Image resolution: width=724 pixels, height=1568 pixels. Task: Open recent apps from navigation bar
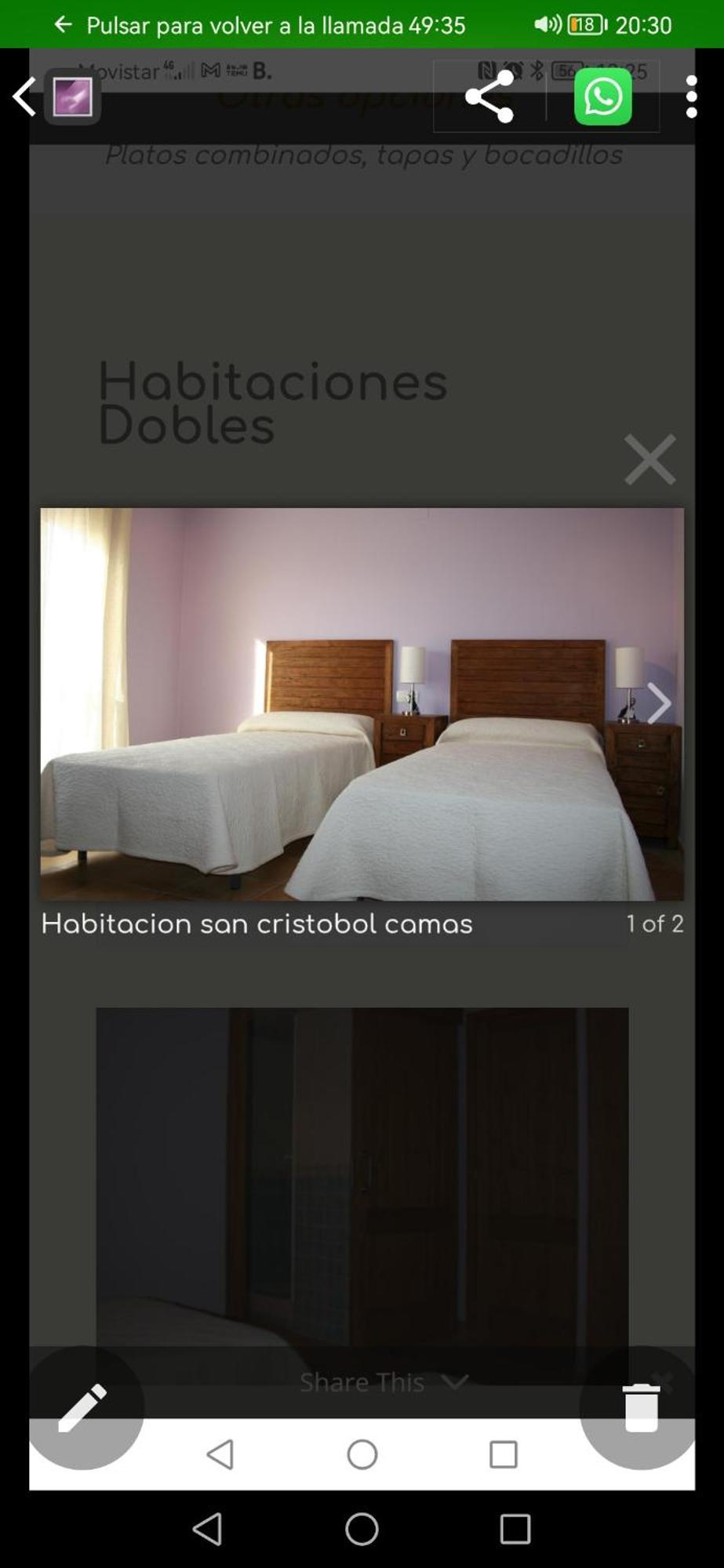point(515,1528)
